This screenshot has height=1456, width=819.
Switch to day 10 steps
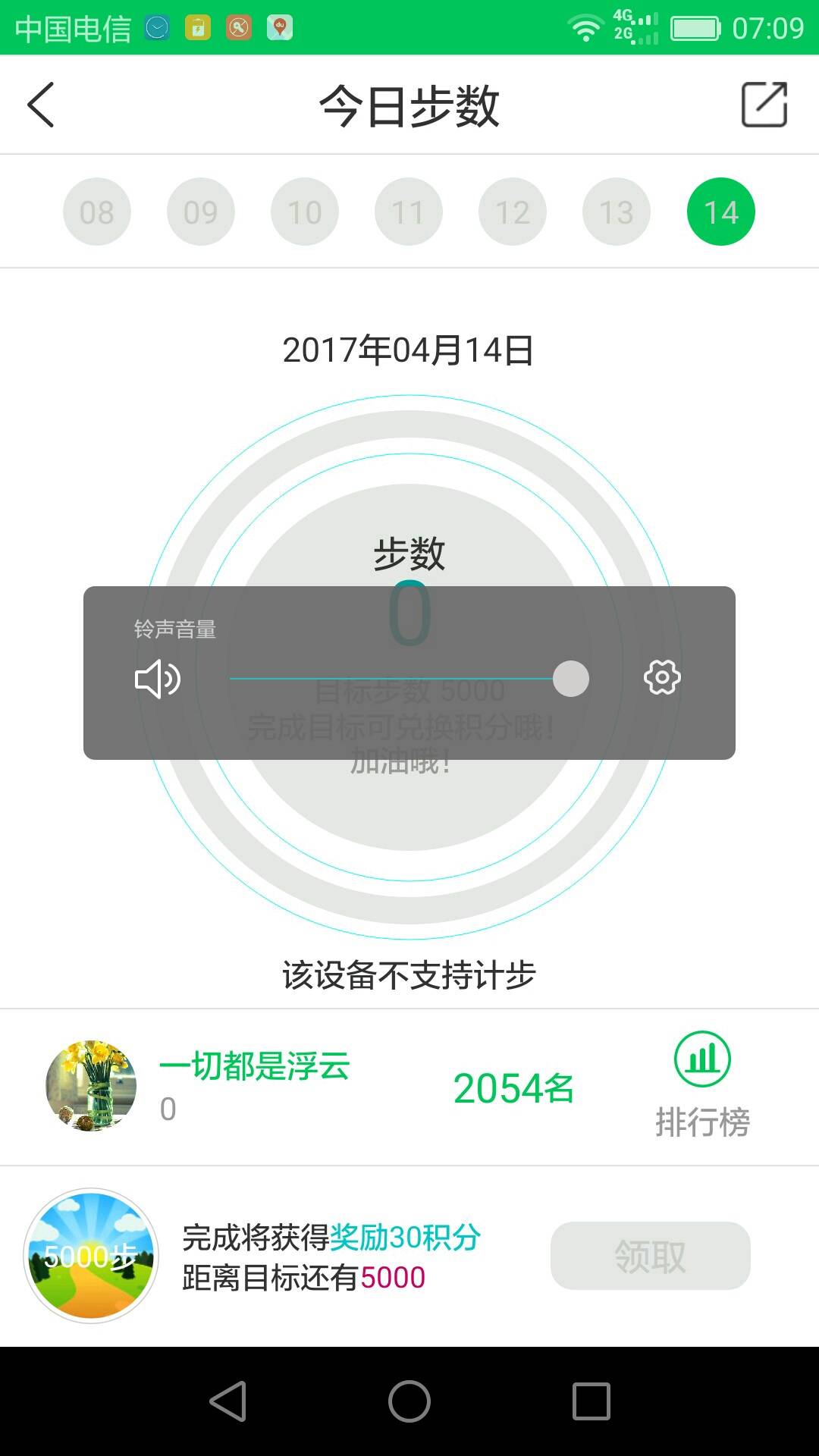305,212
